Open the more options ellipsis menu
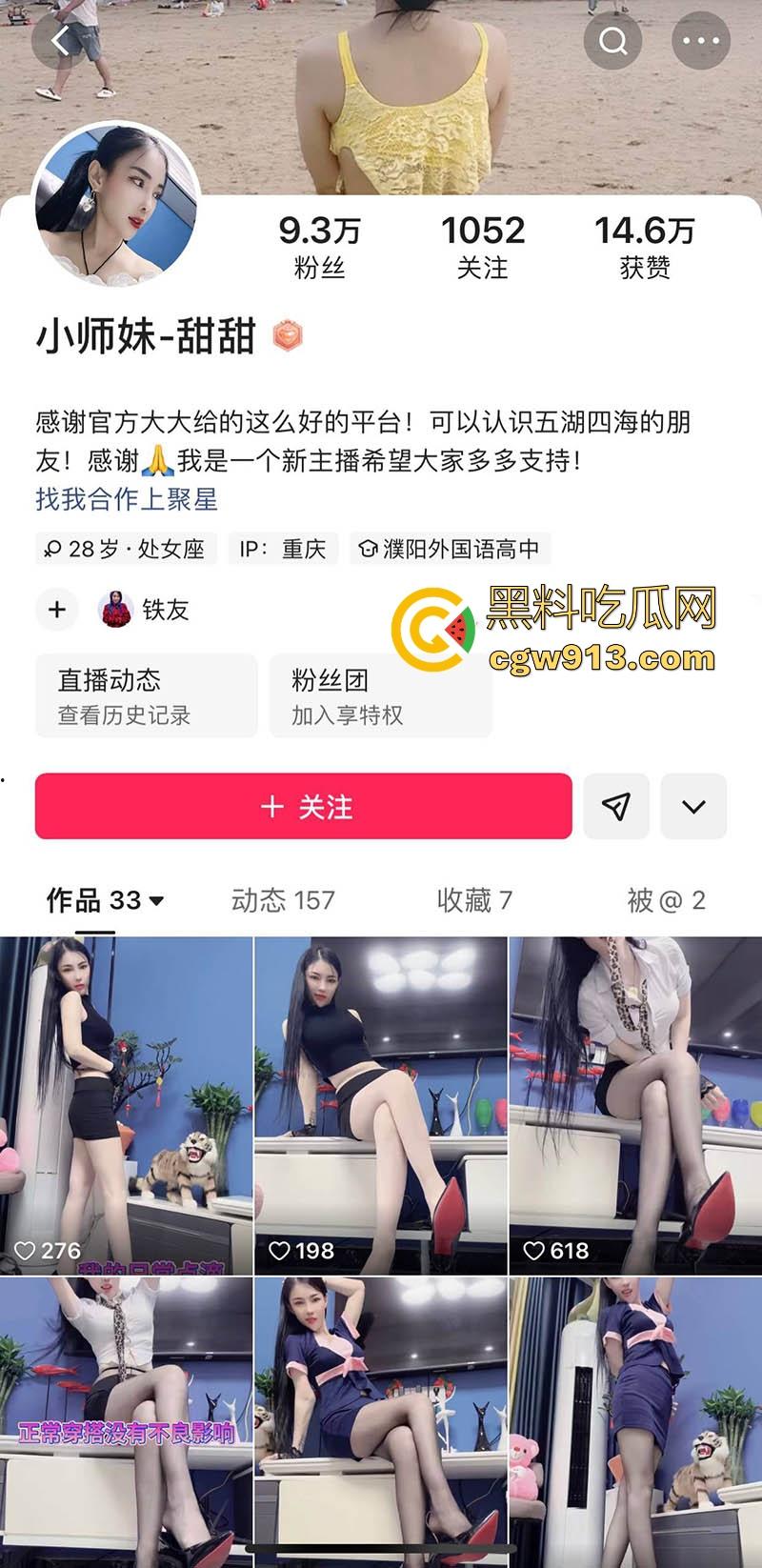The height and width of the screenshot is (1568, 762). [x=699, y=40]
